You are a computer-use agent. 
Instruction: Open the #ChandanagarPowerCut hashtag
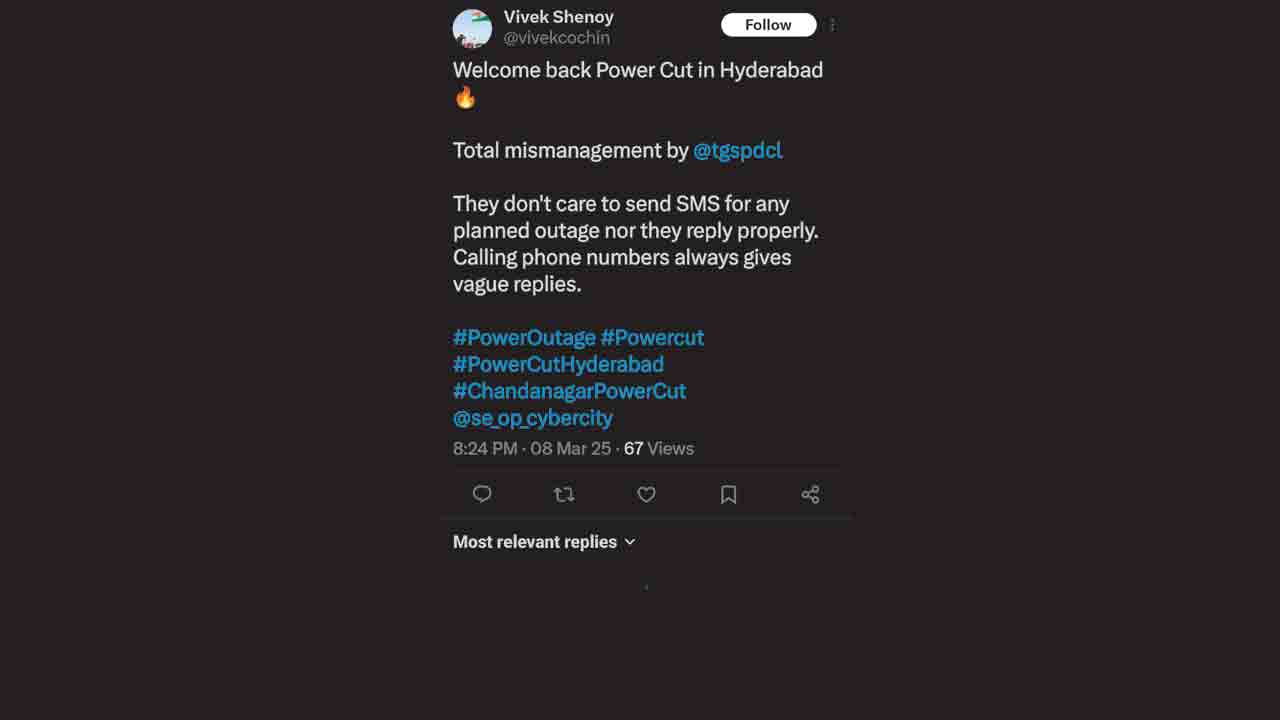(x=569, y=391)
